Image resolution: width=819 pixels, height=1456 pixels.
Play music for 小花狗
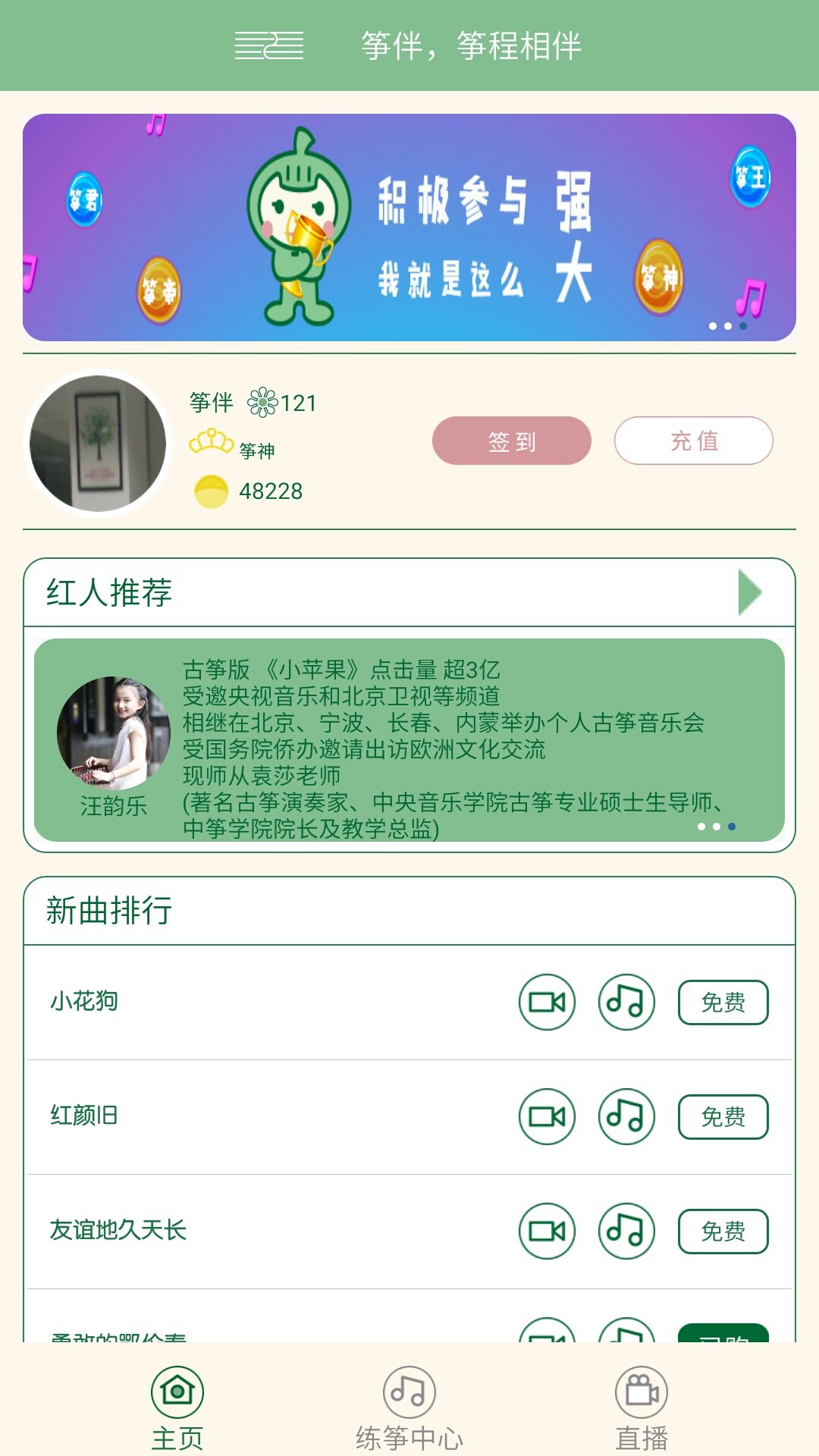pos(626,1002)
